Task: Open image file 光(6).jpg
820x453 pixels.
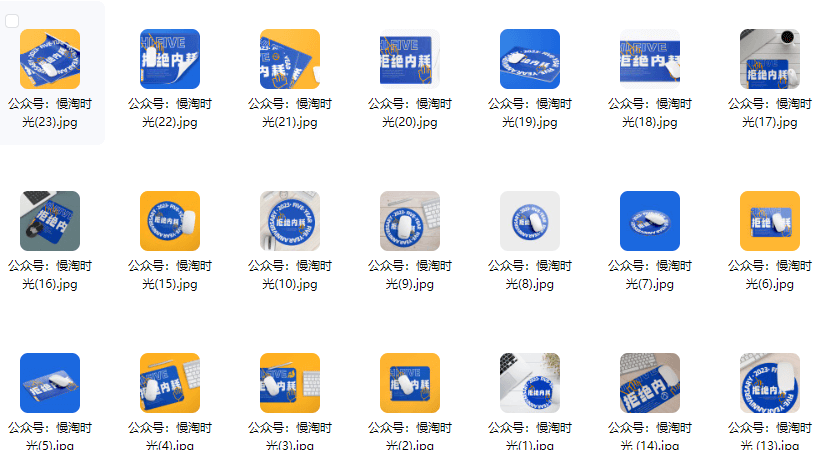Action: 770,221
